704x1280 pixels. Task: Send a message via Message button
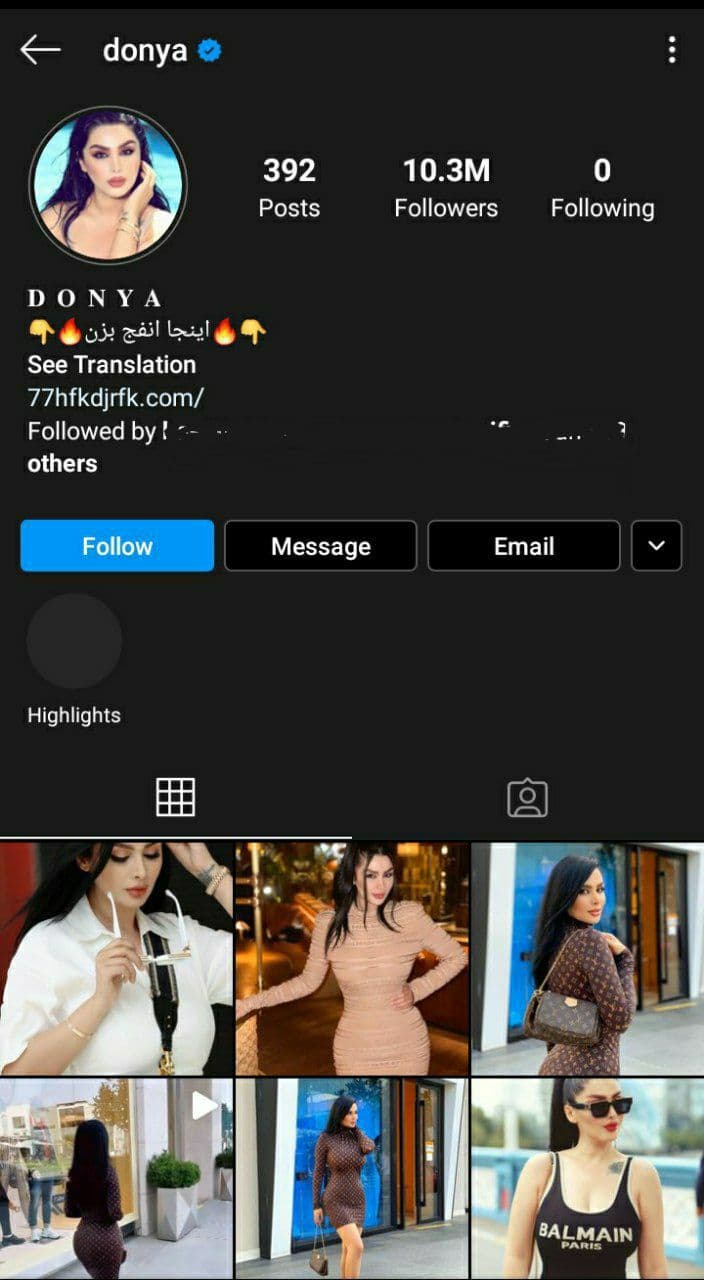click(320, 546)
